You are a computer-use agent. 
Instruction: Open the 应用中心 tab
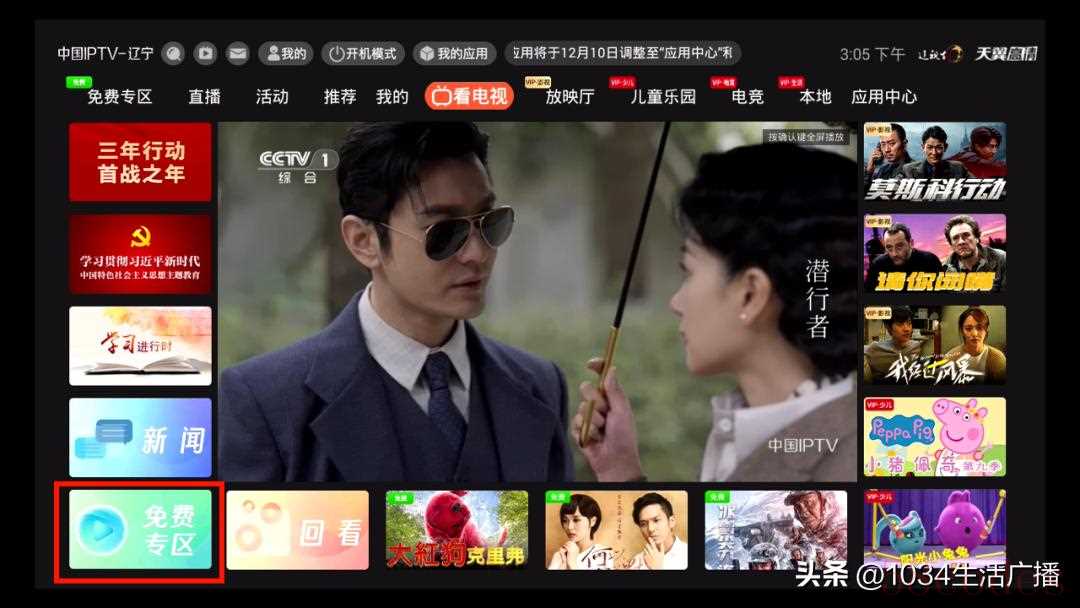point(884,97)
